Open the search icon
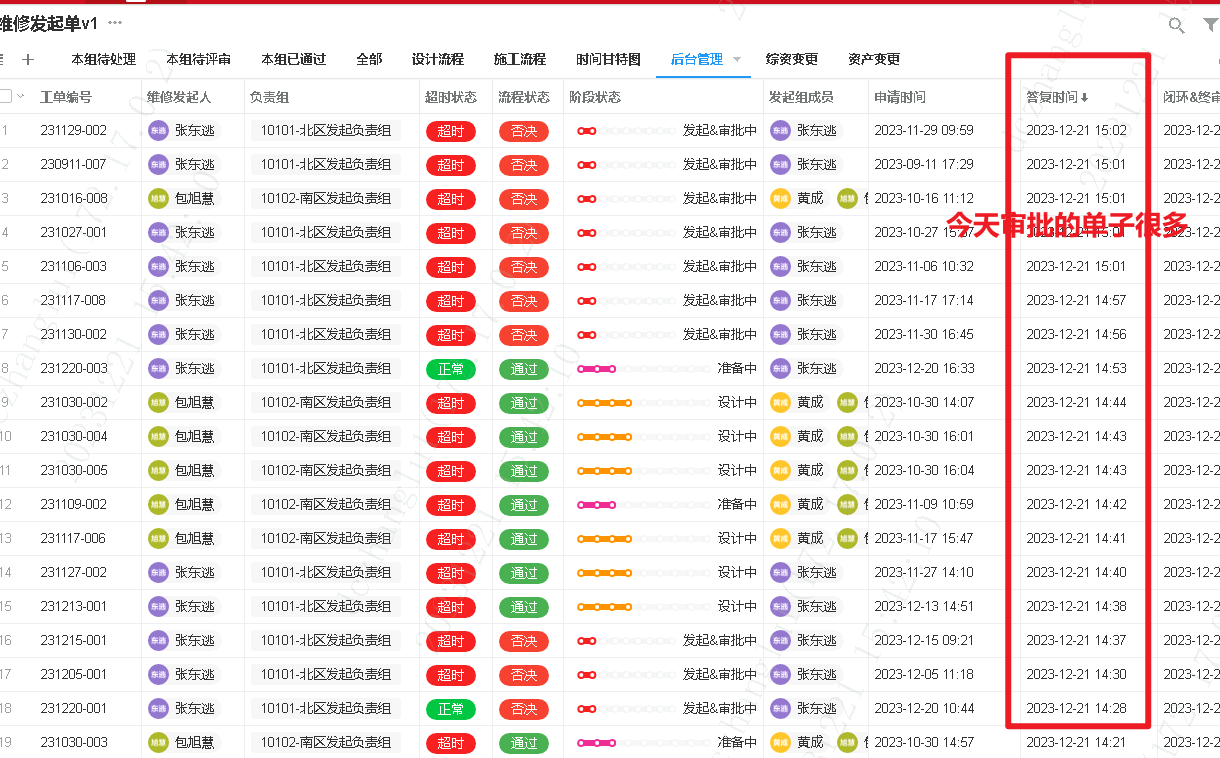This screenshot has width=1220, height=758. coord(1177,25)
